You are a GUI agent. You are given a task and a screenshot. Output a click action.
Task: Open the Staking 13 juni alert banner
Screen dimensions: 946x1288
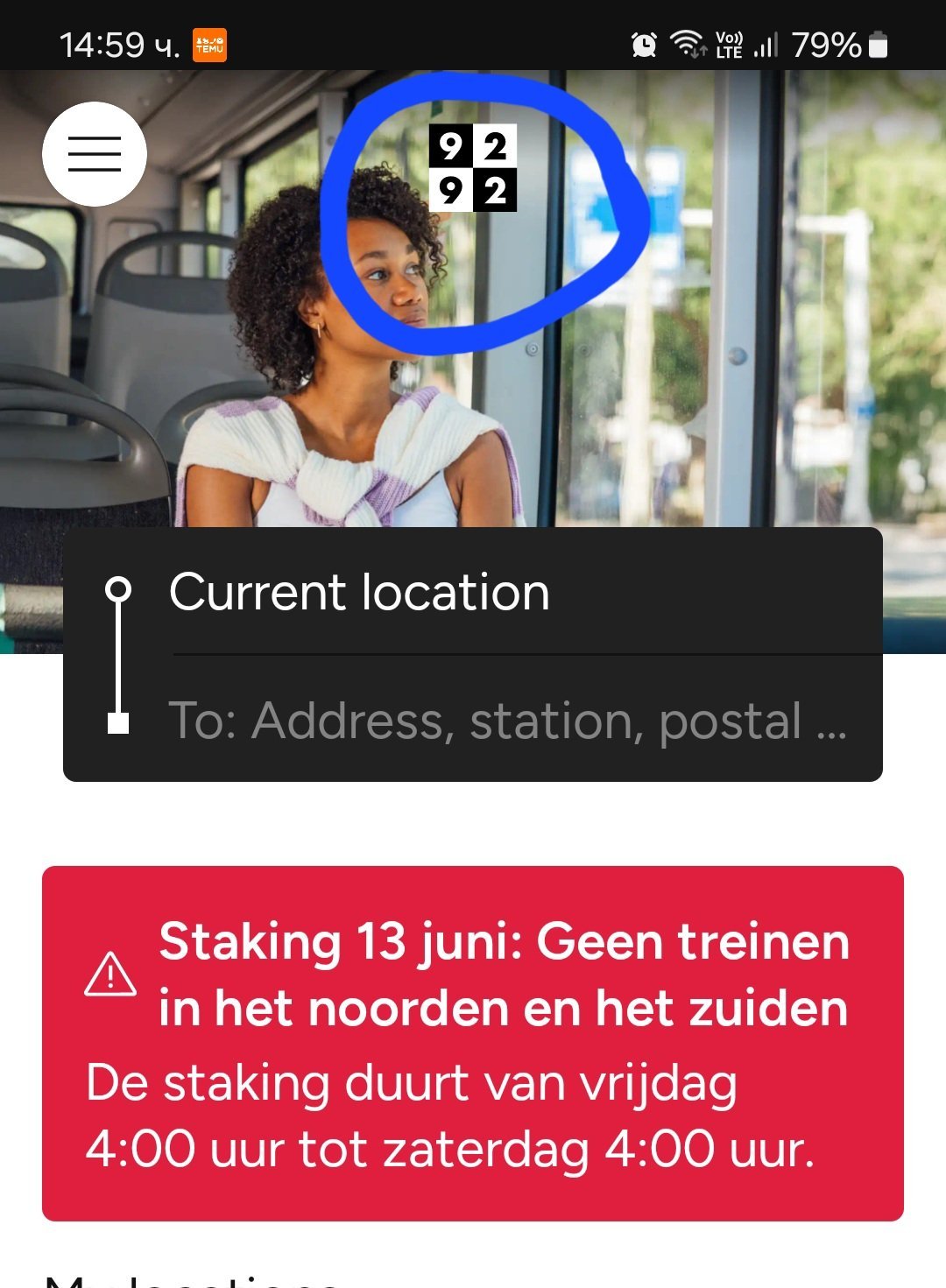(x=473, y=1042)
